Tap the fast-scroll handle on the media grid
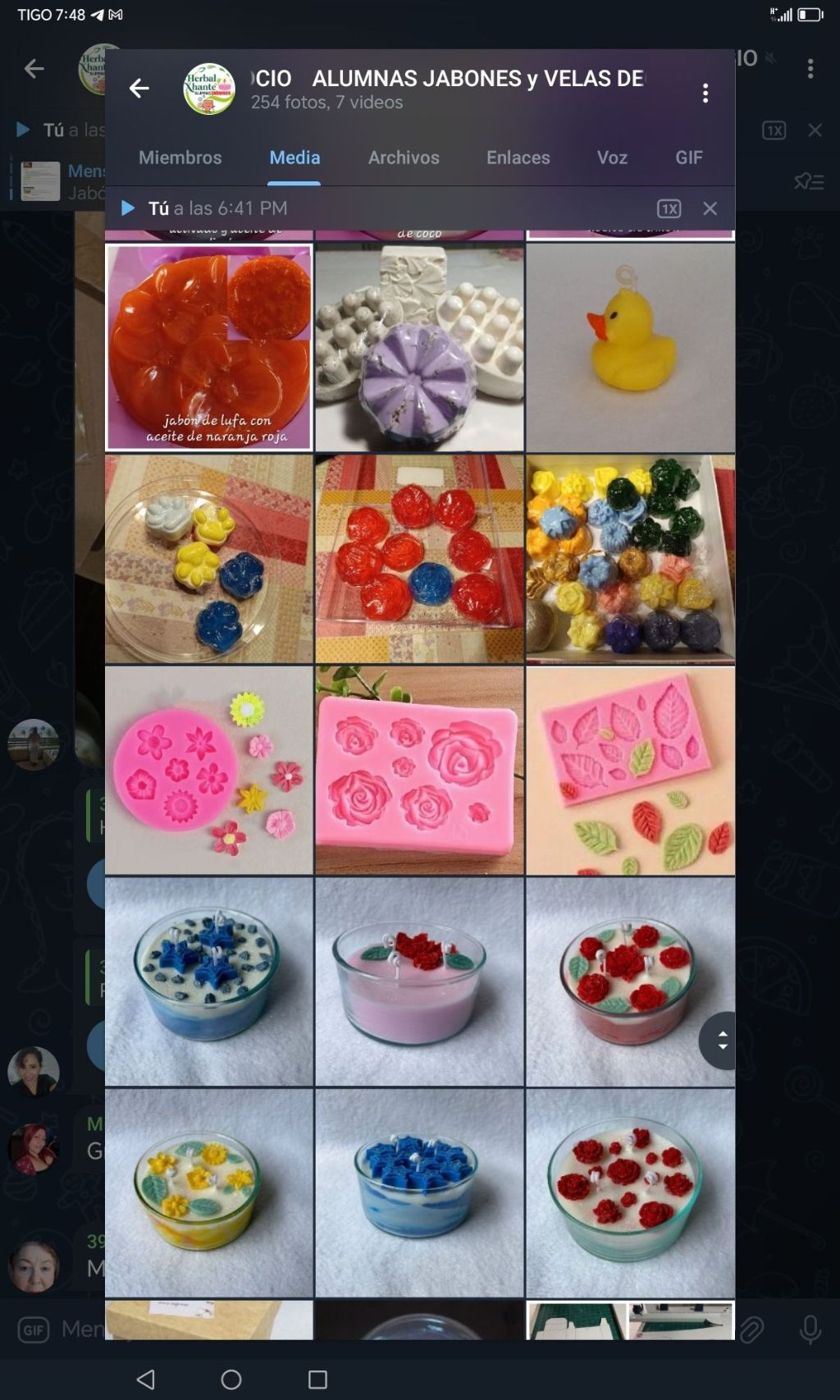Viewport: 840px width, 1400px height. [x=720, y=1041]
